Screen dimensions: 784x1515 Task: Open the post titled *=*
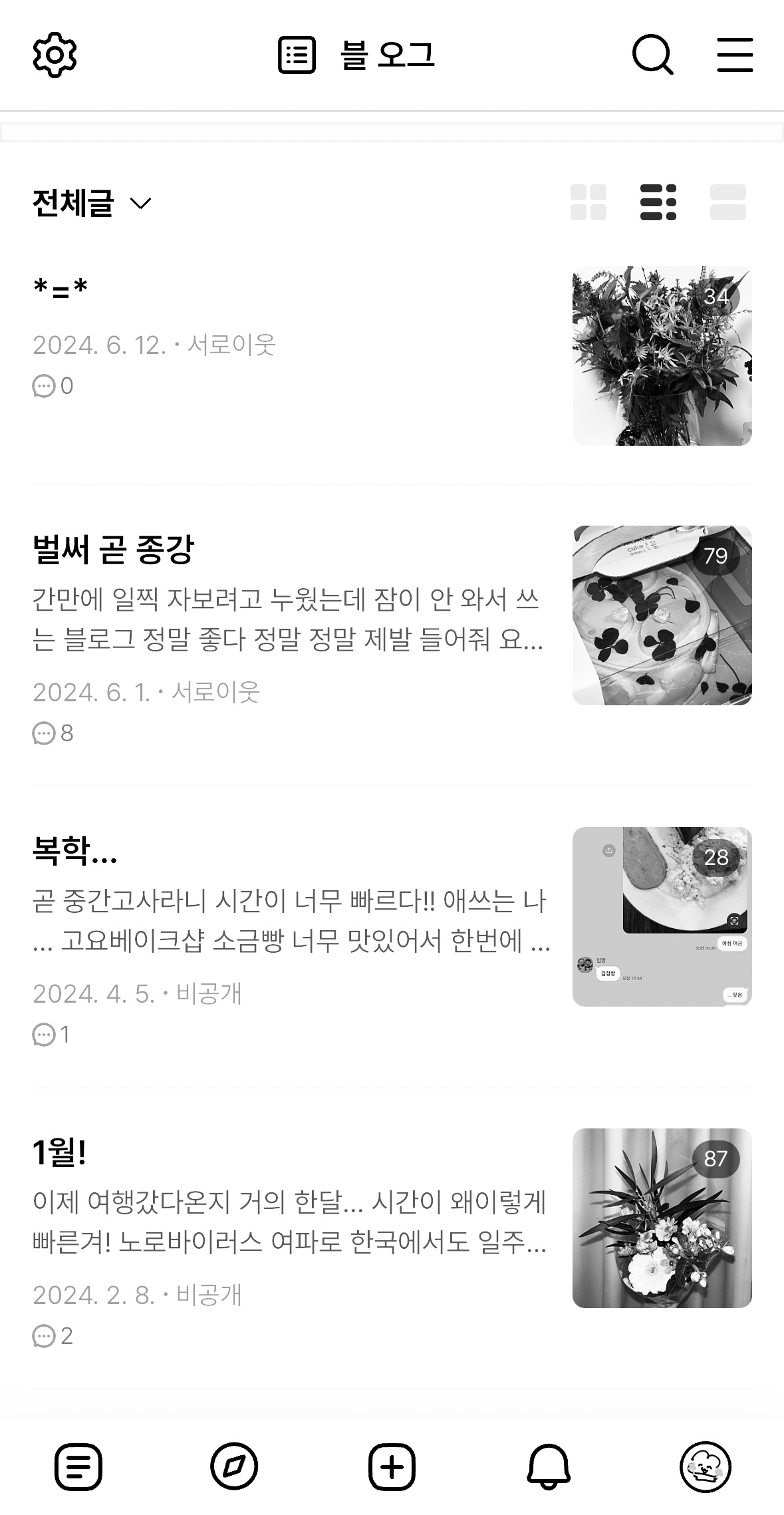pos(61,290)
